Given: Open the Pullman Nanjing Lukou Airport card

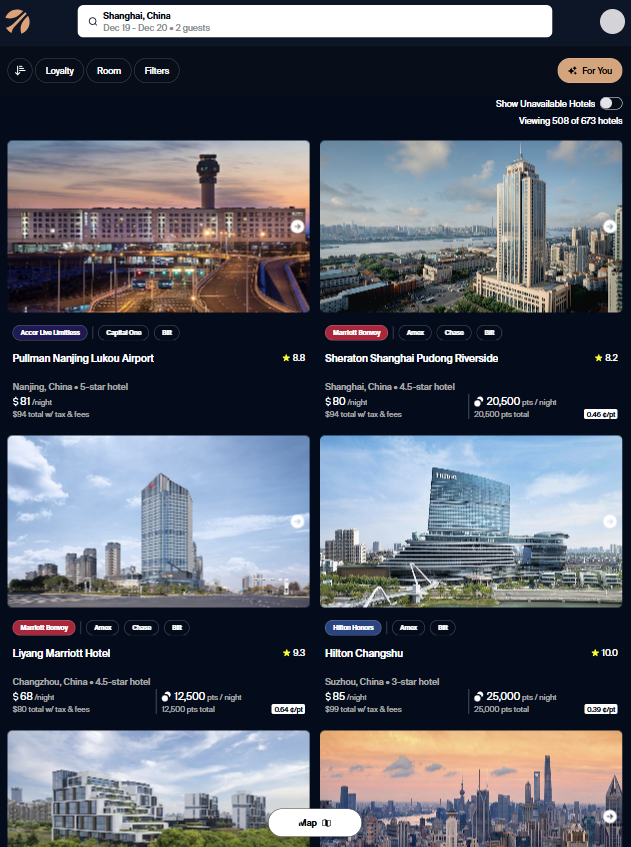Looking at the screenshot, I should [x=83, y=358].
